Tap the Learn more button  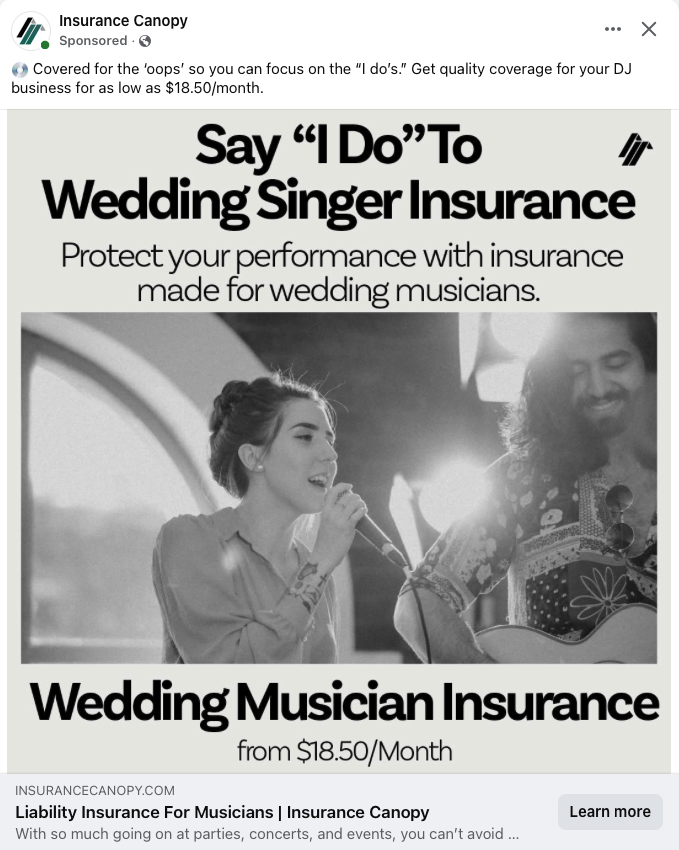click(610, 811)
